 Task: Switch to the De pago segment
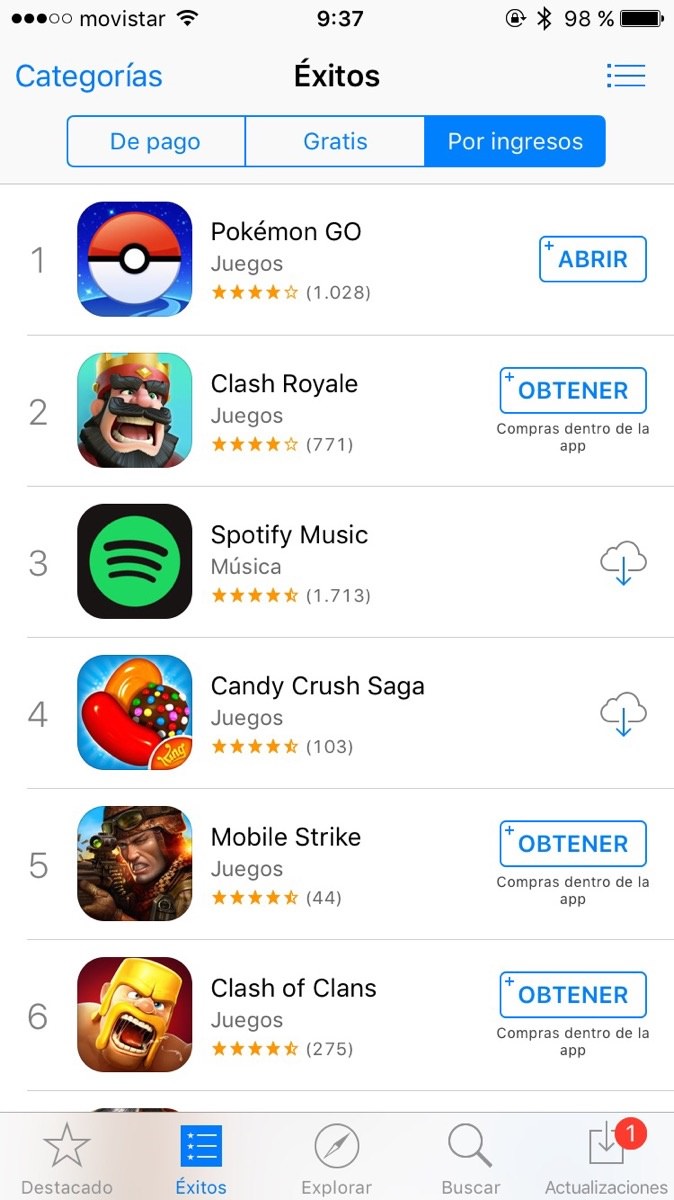pos(156,141)
